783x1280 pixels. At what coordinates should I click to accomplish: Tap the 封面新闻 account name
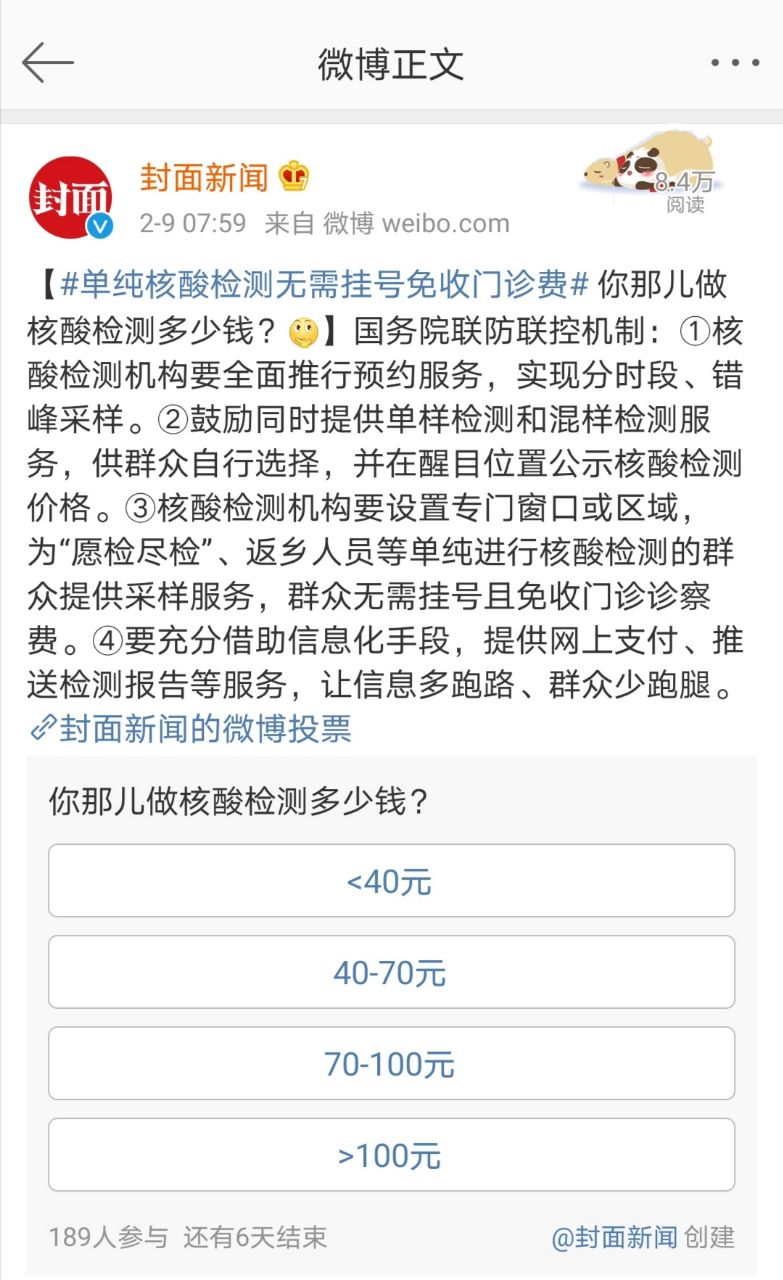tap(204, 178)
